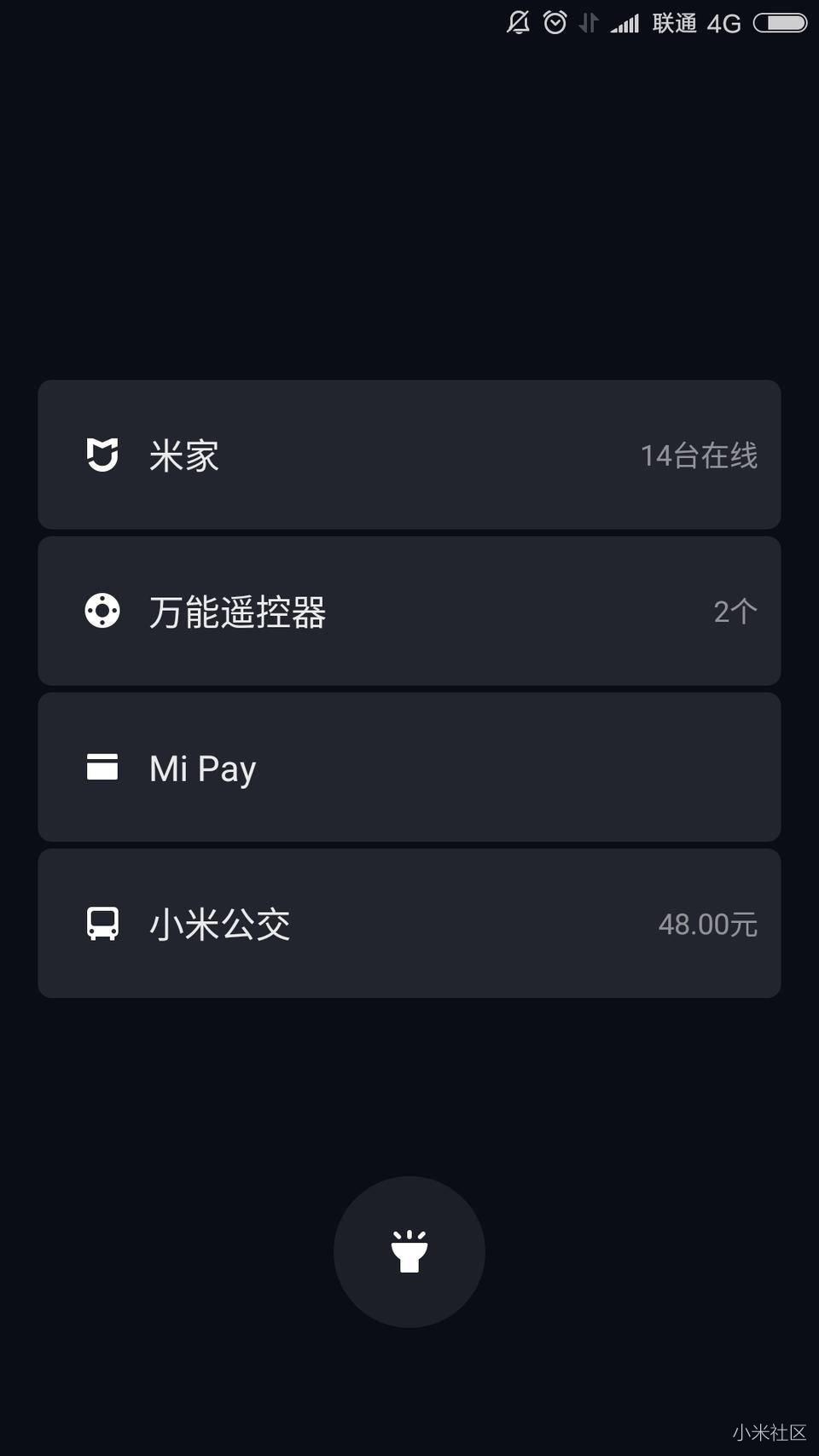Expand the 万能遥控器 row showing 2个
The image size is (819, 1456).
click(409, 611)
